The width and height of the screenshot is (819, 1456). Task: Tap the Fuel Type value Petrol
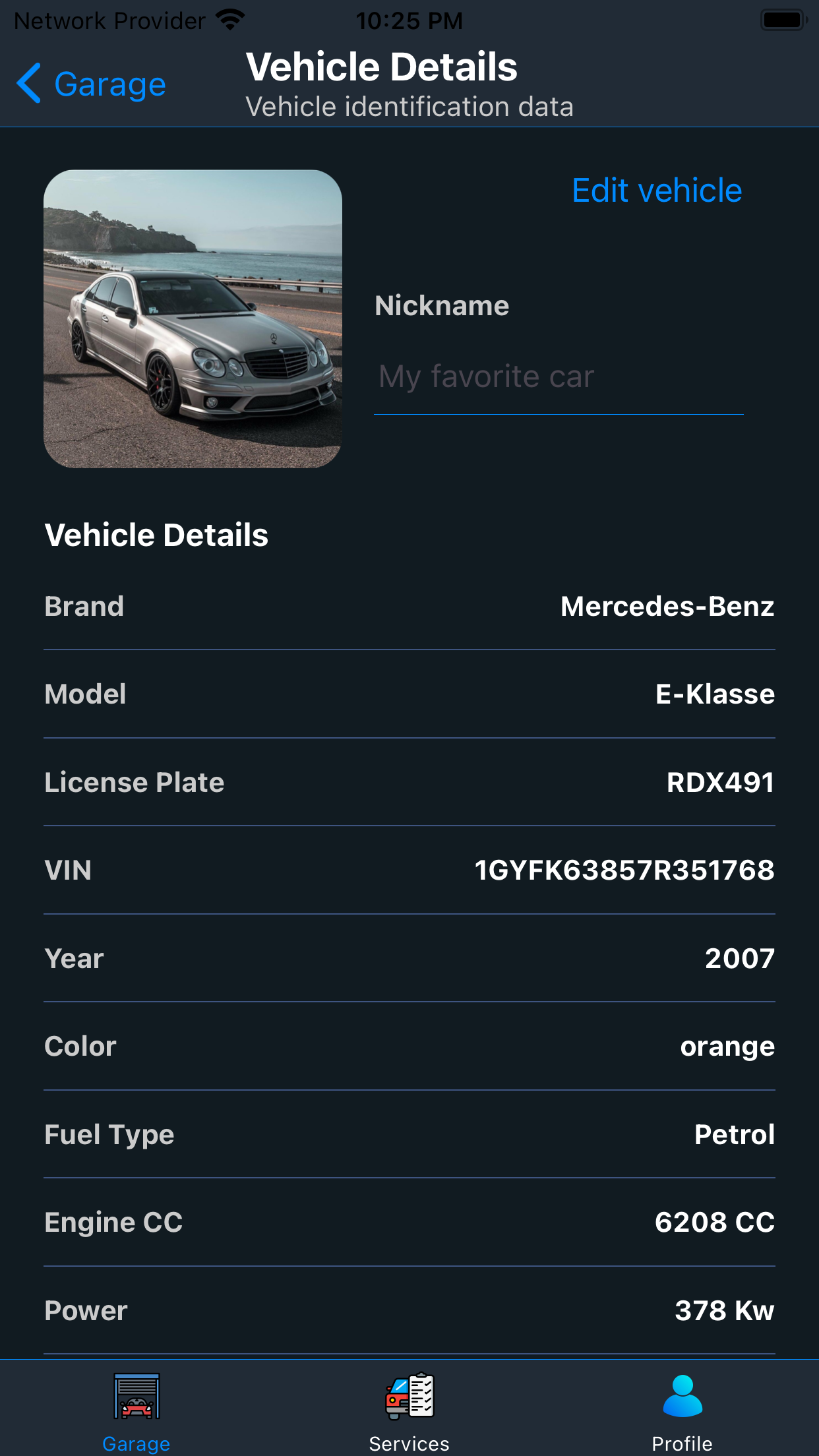coord(735,1134)
